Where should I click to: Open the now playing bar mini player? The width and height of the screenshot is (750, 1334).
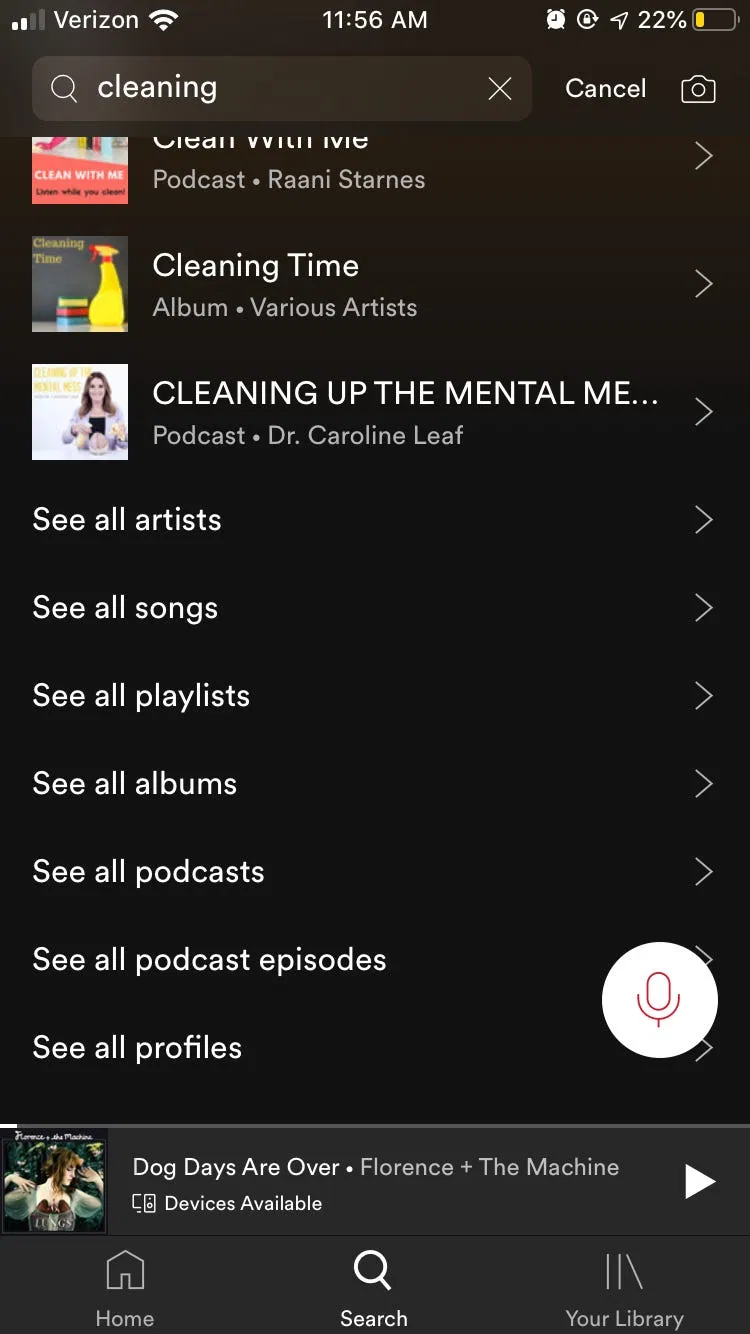point(375,1181)
